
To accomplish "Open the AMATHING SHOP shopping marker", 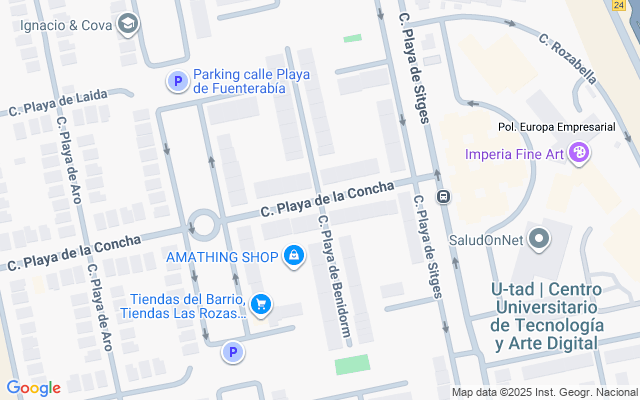I will click(294, 256).
